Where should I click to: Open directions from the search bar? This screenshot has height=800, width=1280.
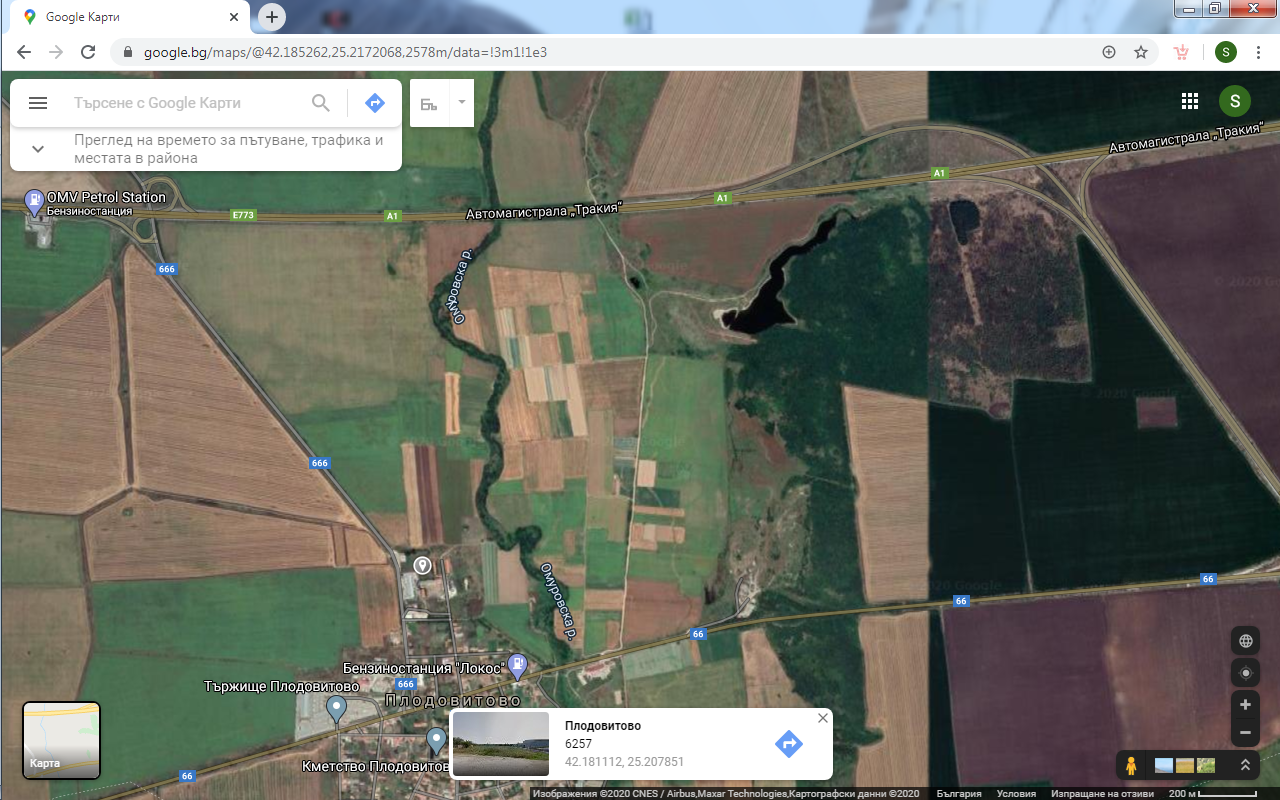click(375, 103)
